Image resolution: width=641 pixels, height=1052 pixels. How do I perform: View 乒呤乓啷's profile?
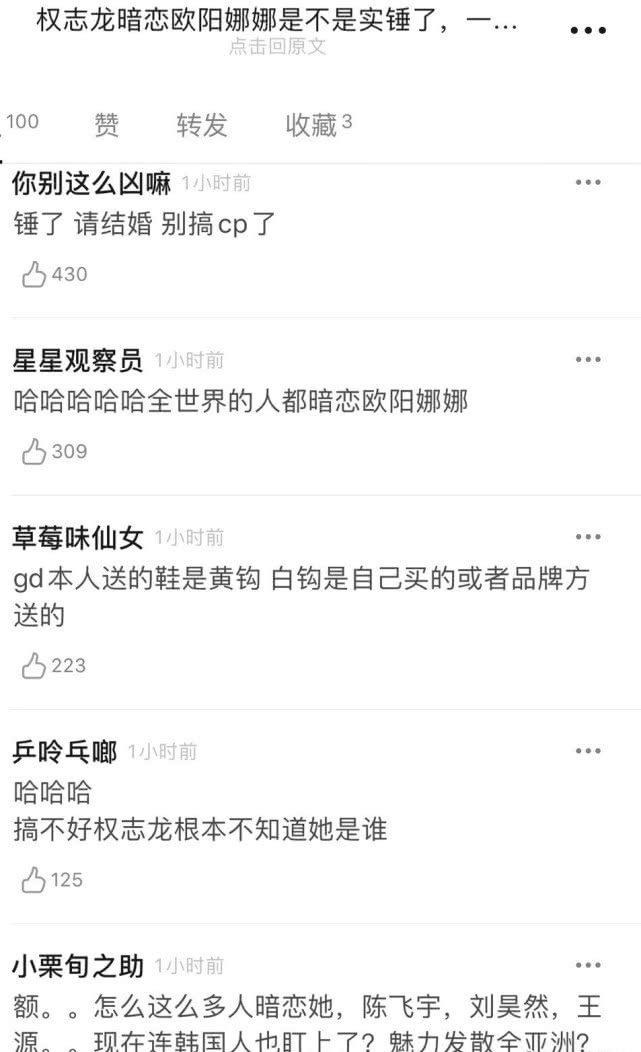point(64,752)
